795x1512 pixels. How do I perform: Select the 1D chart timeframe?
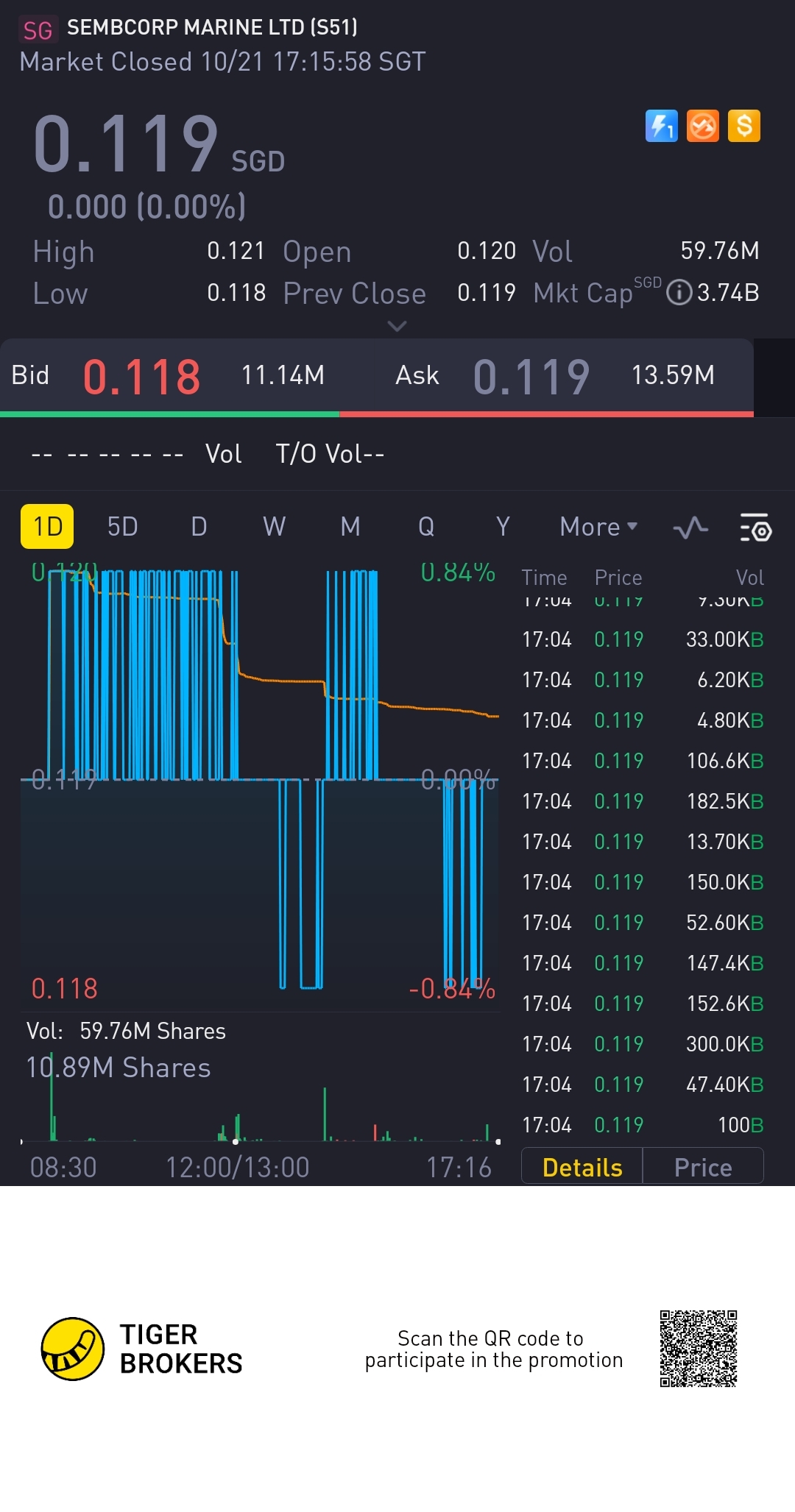[x=47, y=527]
